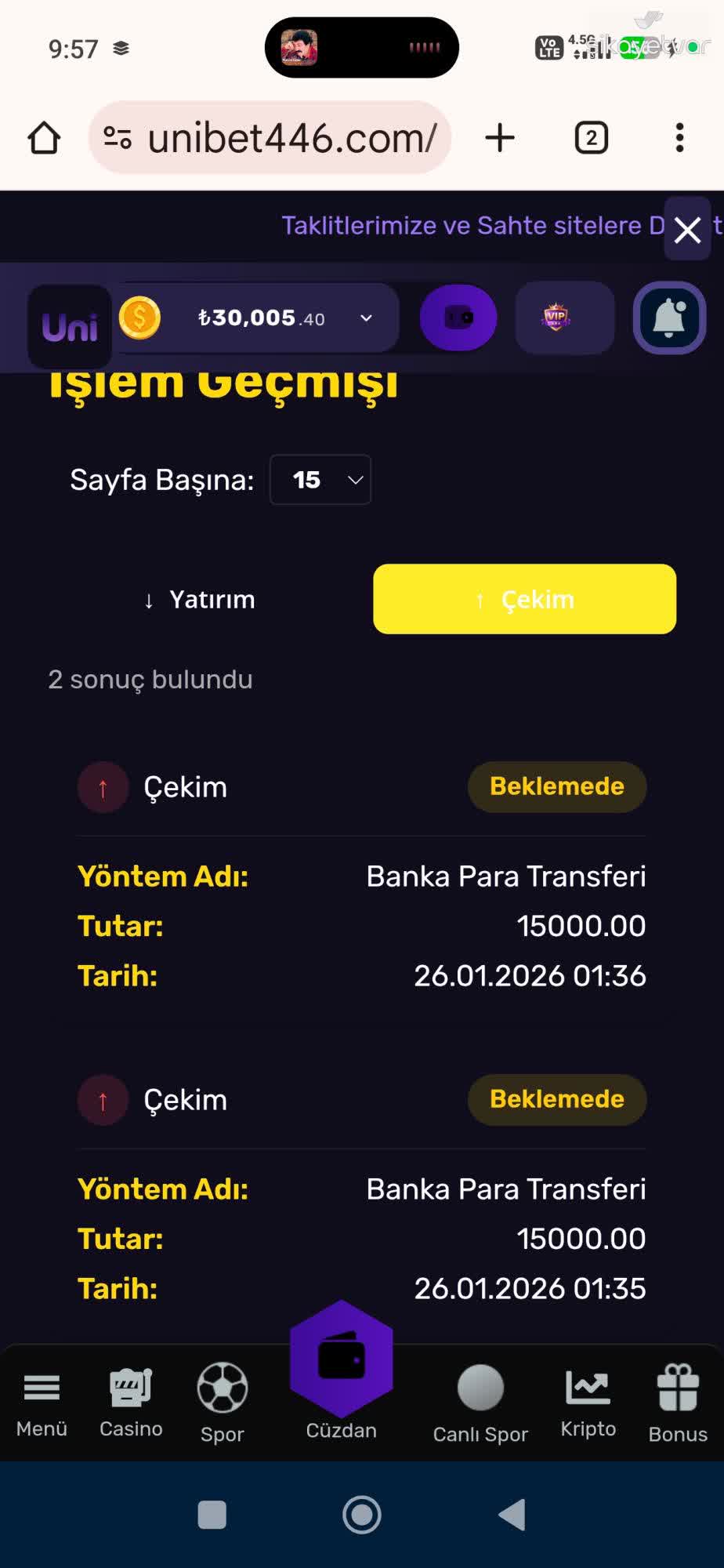Tap the unibet446.com address bar
The image size is (724, 1568).
[x=270, y=137]
